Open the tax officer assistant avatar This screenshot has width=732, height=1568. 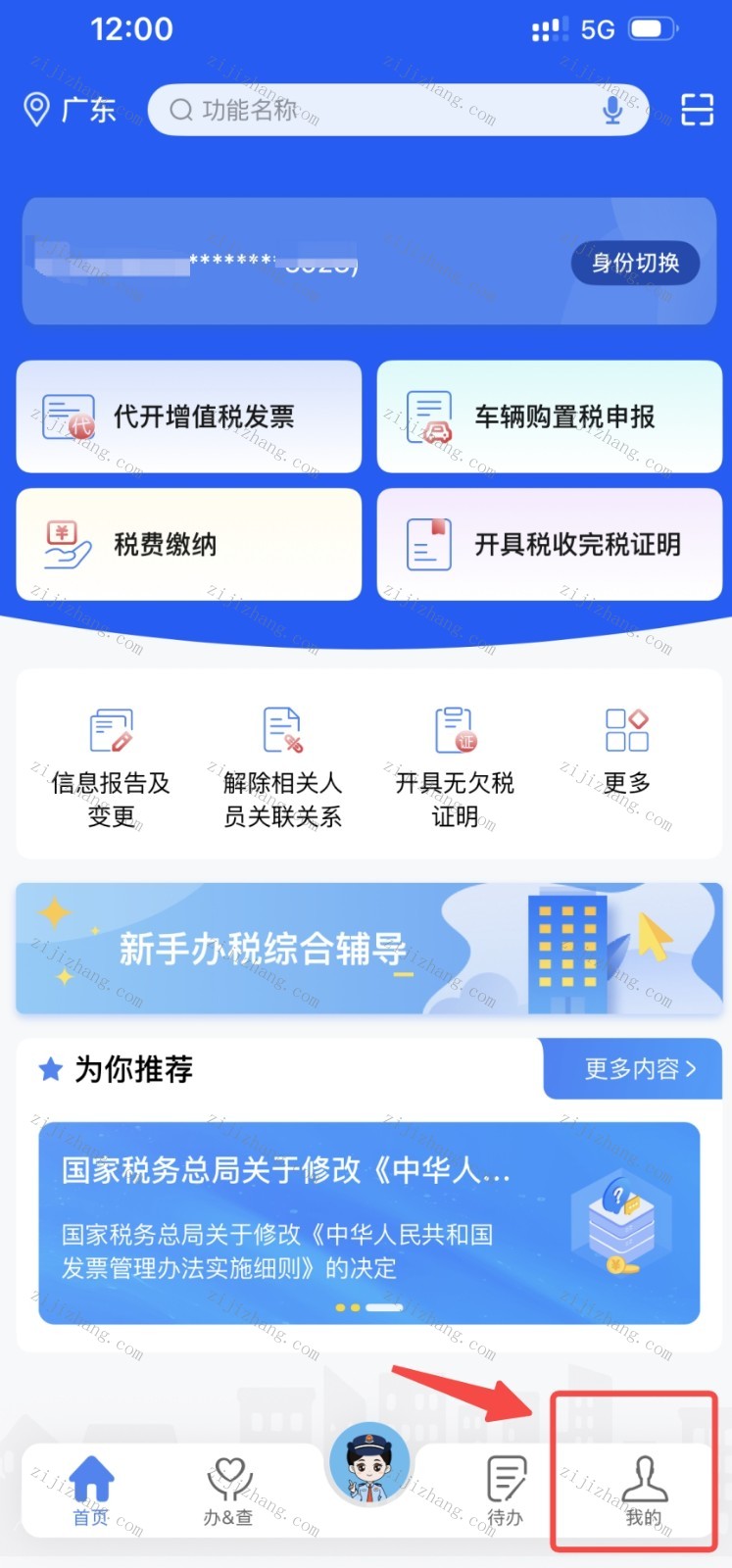click(x=368, y=1463)
